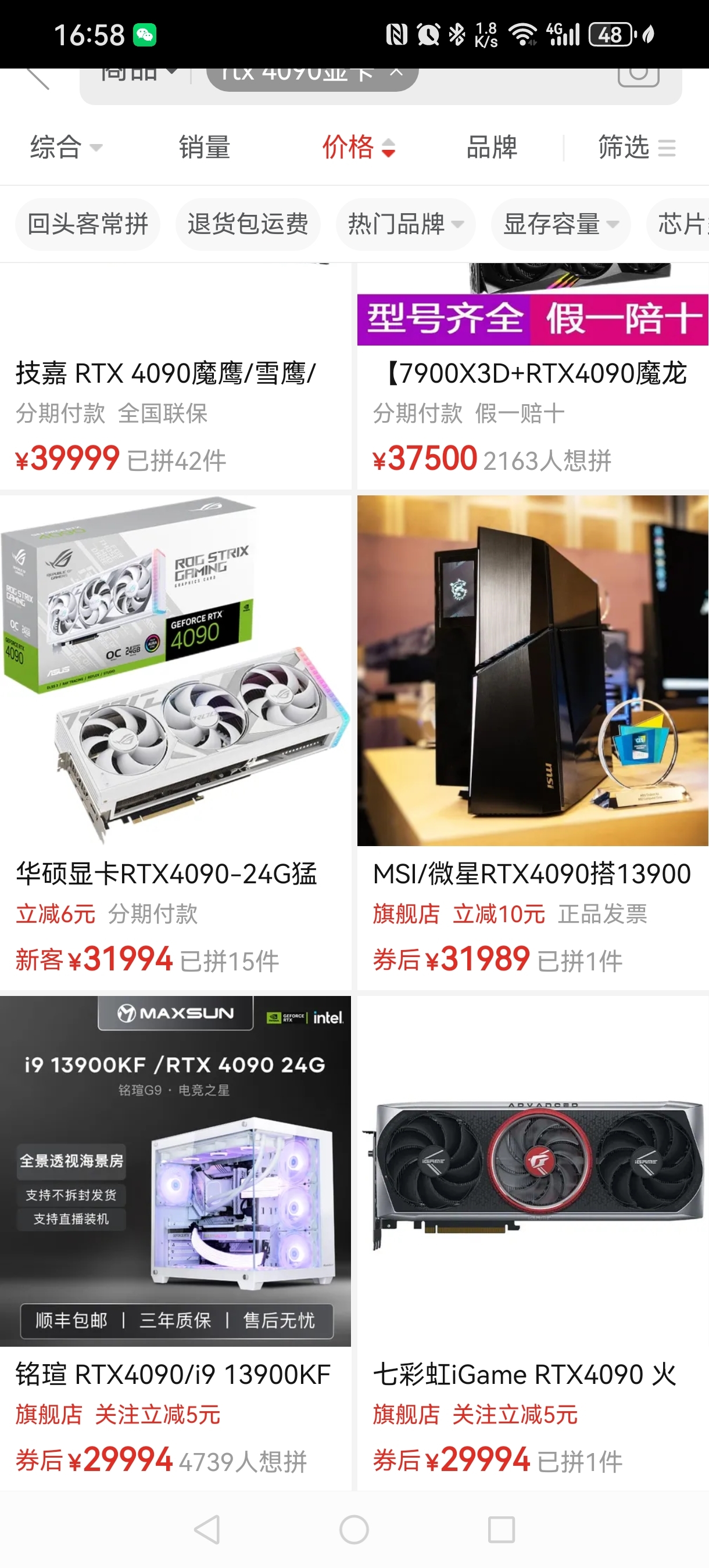Screen dimensions: 709x1568
Task: Go back with the system back button
Action: (x=206, y=1530)
